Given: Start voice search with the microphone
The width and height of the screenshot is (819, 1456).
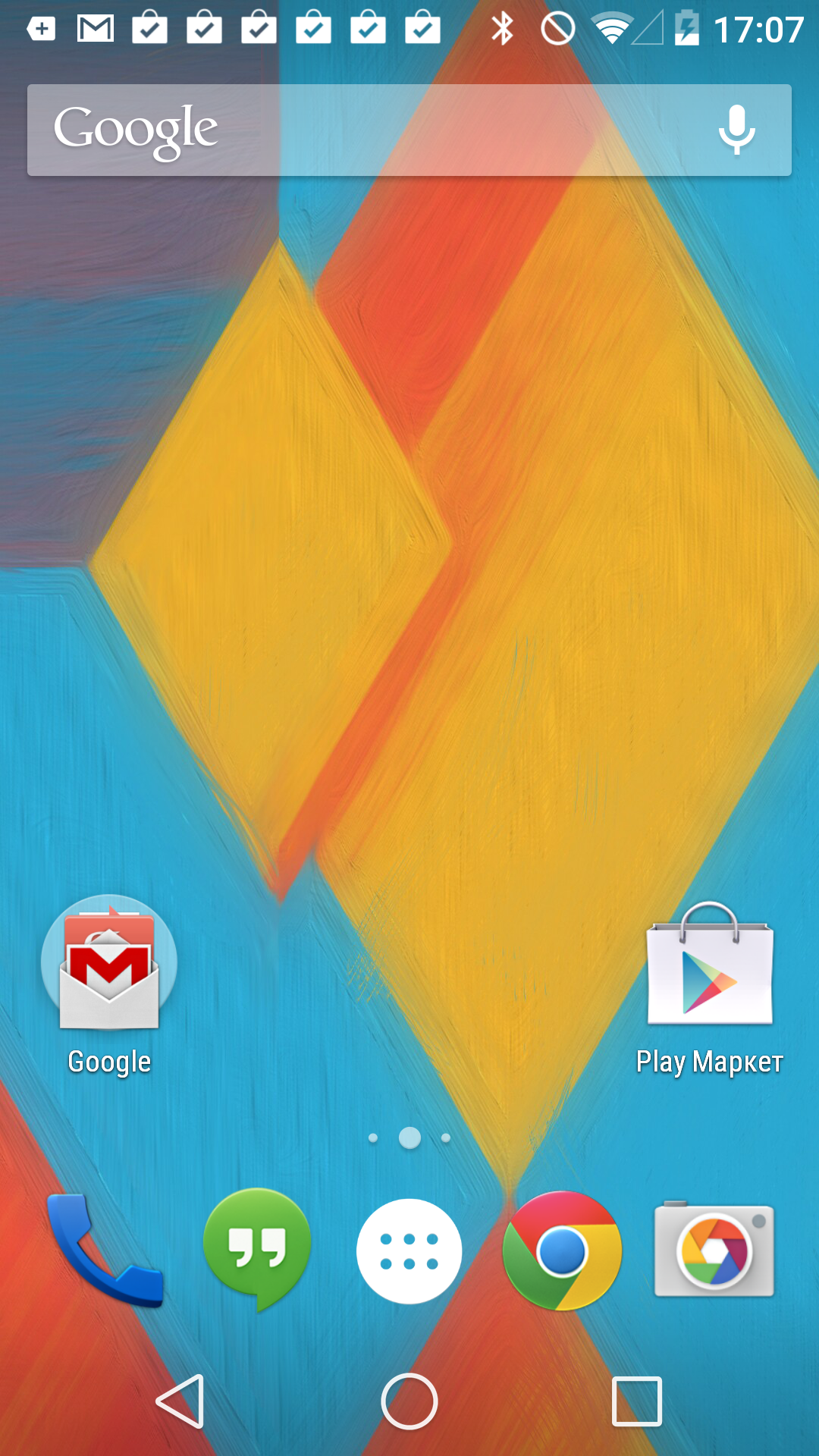Looking at the screenshot, I should (737, 130).
